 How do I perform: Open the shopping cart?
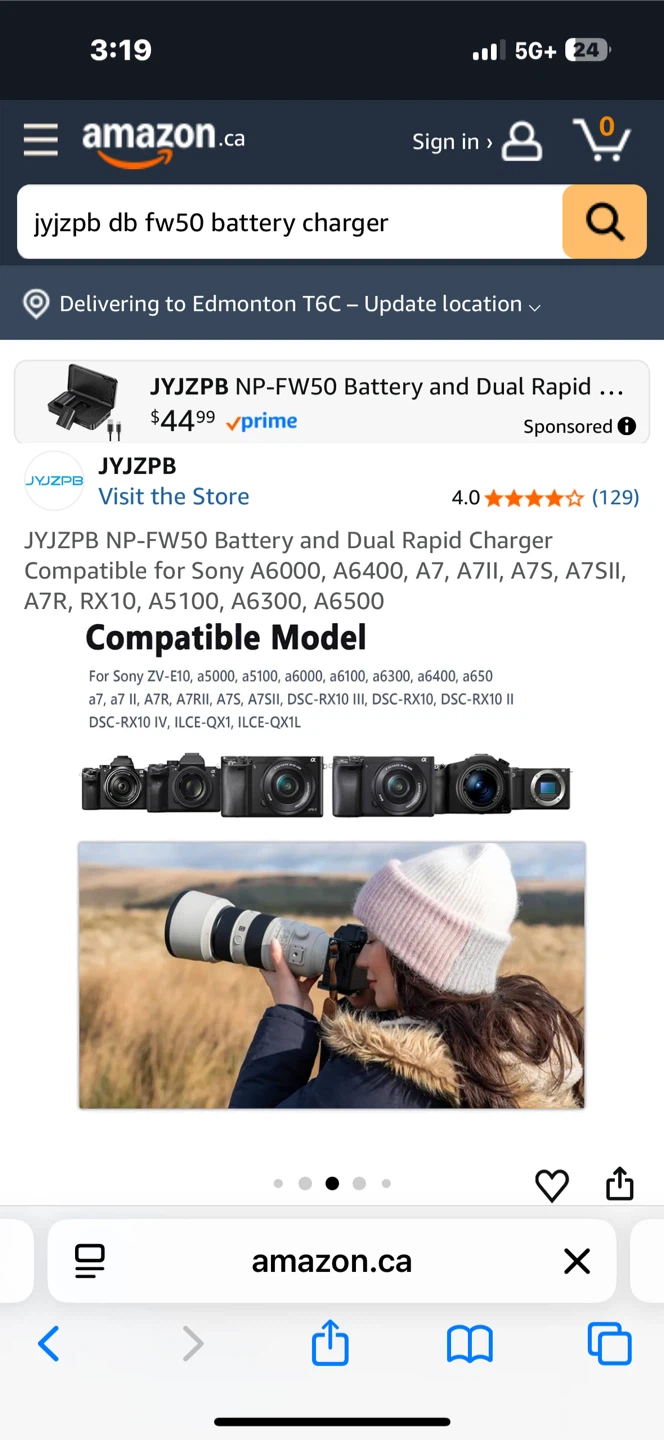point(601,139)
